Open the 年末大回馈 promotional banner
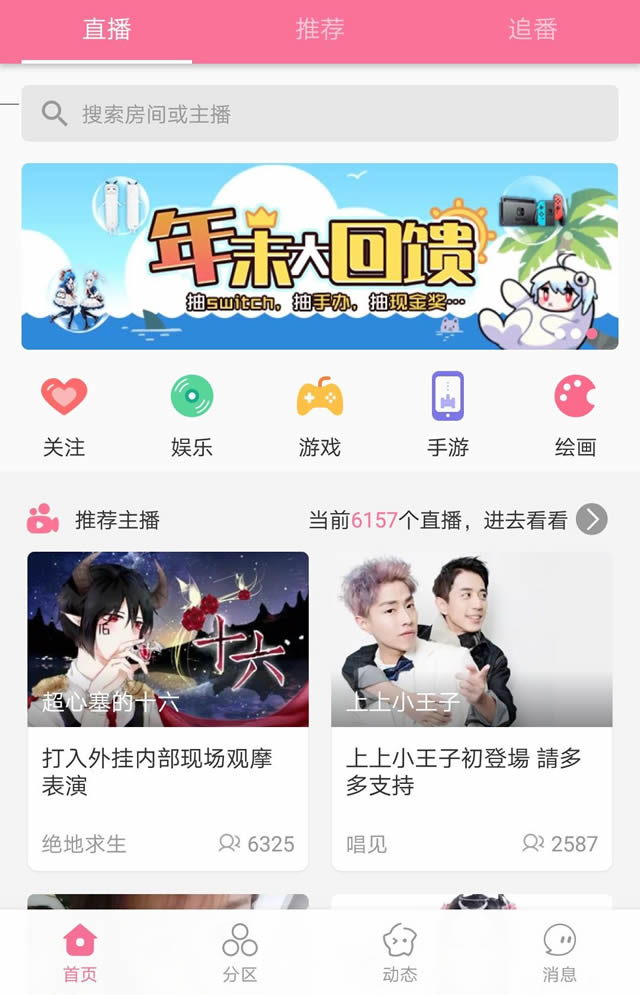Screen dimensions: 640x995 (x=320, y=256)
